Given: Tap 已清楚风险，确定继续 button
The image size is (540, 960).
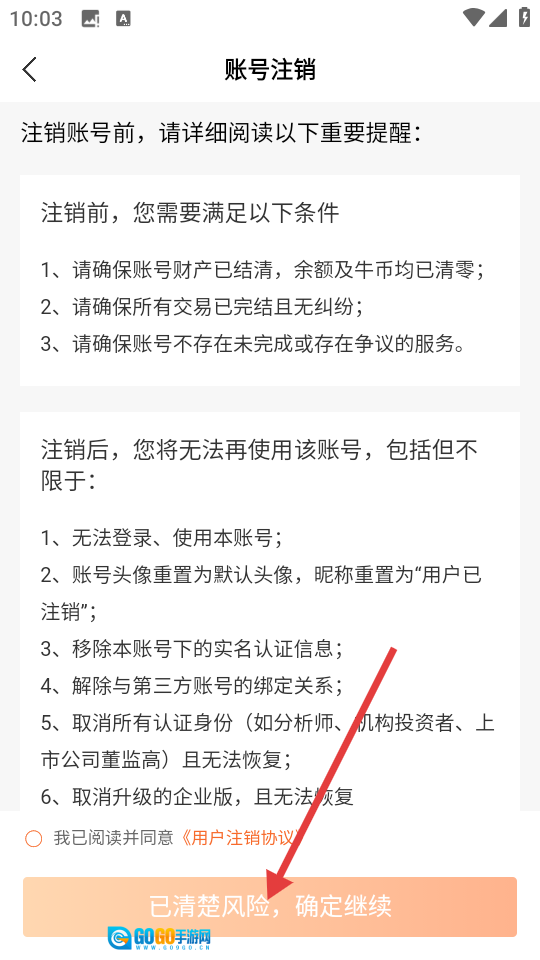Looking at the screenshot, I should click(270, 906).
